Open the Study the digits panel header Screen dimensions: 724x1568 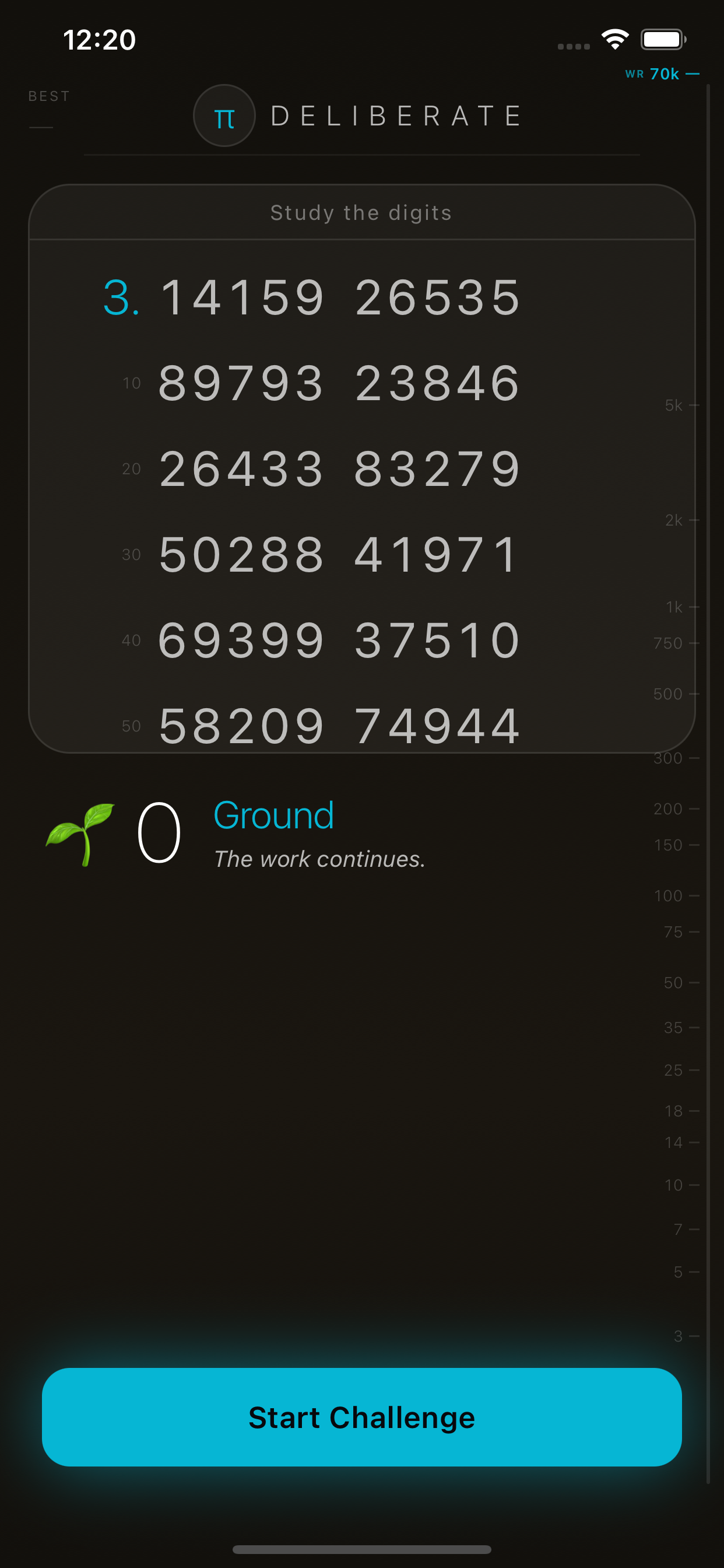[x=361, y=212]
